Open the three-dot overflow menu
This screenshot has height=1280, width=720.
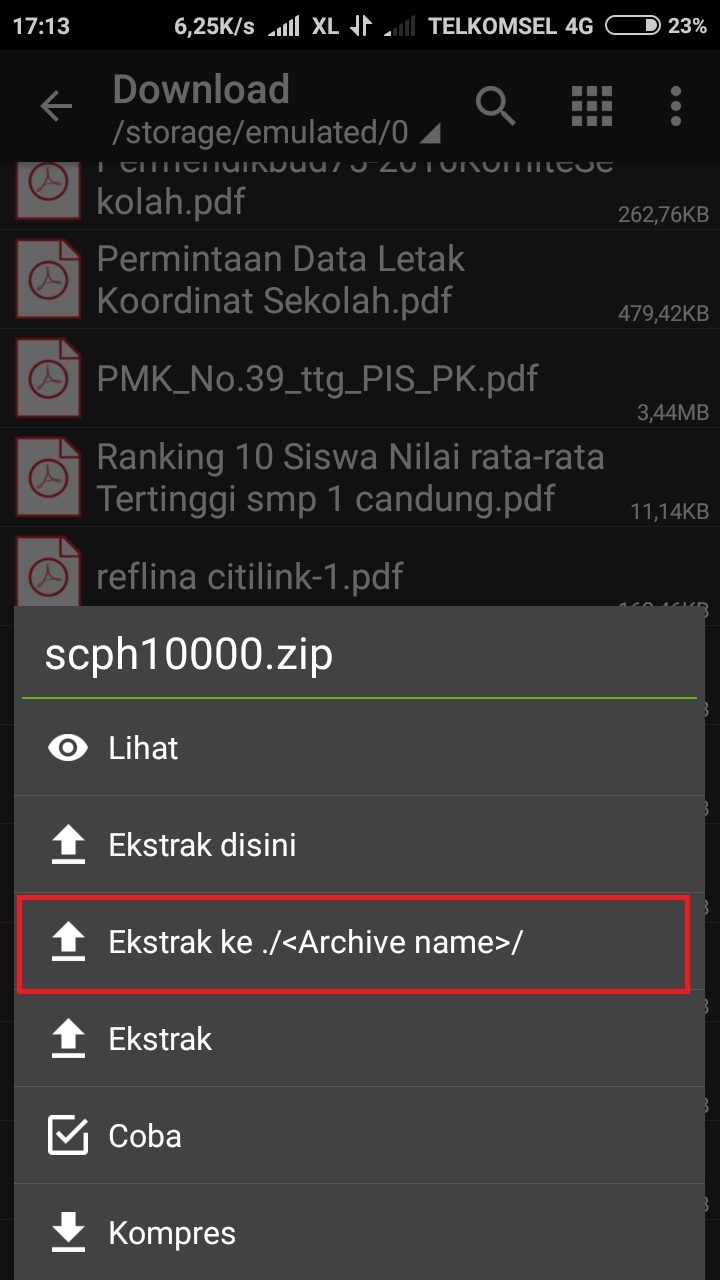[x=676, y=106]
